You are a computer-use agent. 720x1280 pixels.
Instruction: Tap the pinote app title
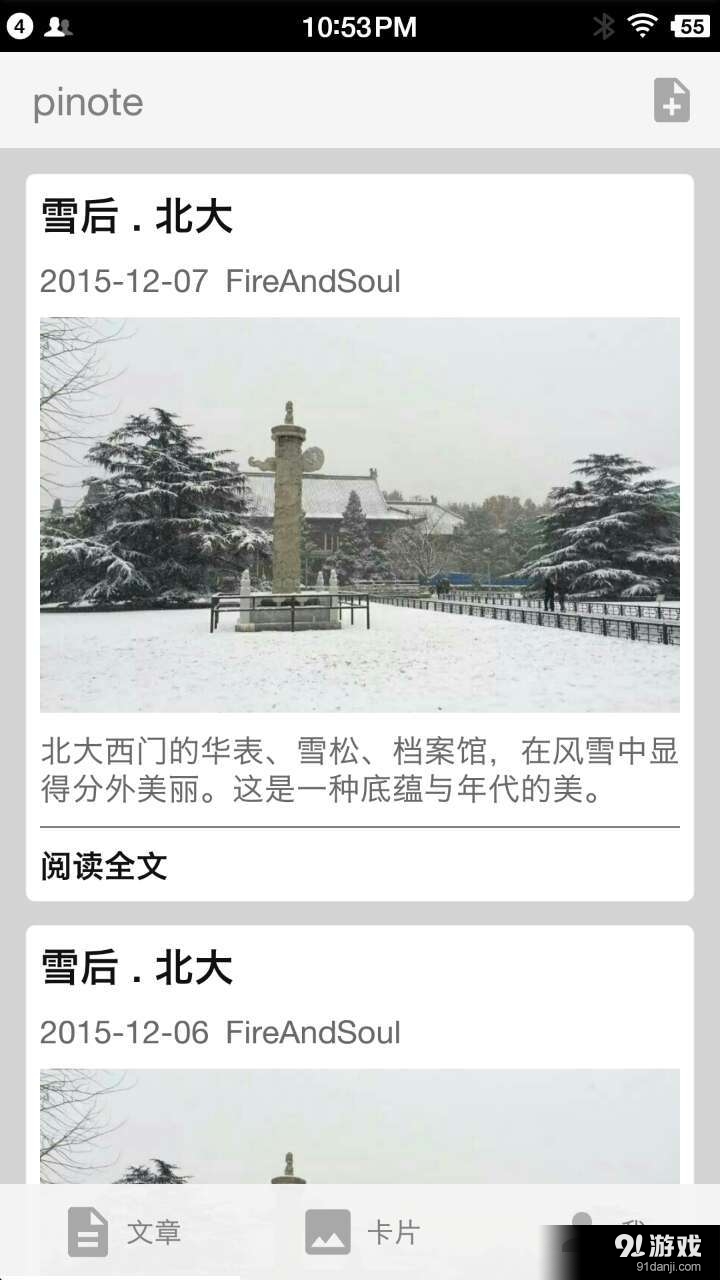tap(88, 101)
